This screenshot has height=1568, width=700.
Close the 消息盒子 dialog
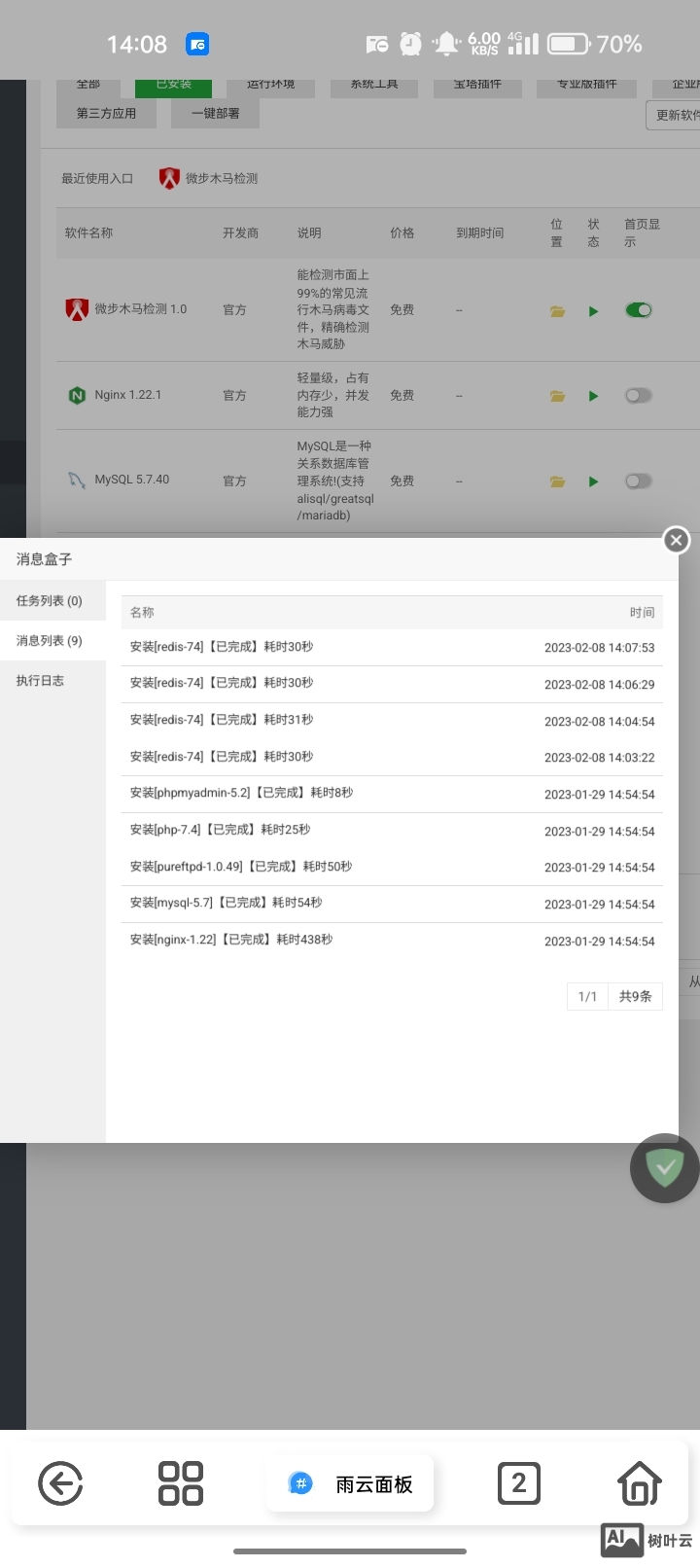coord(676,540)
